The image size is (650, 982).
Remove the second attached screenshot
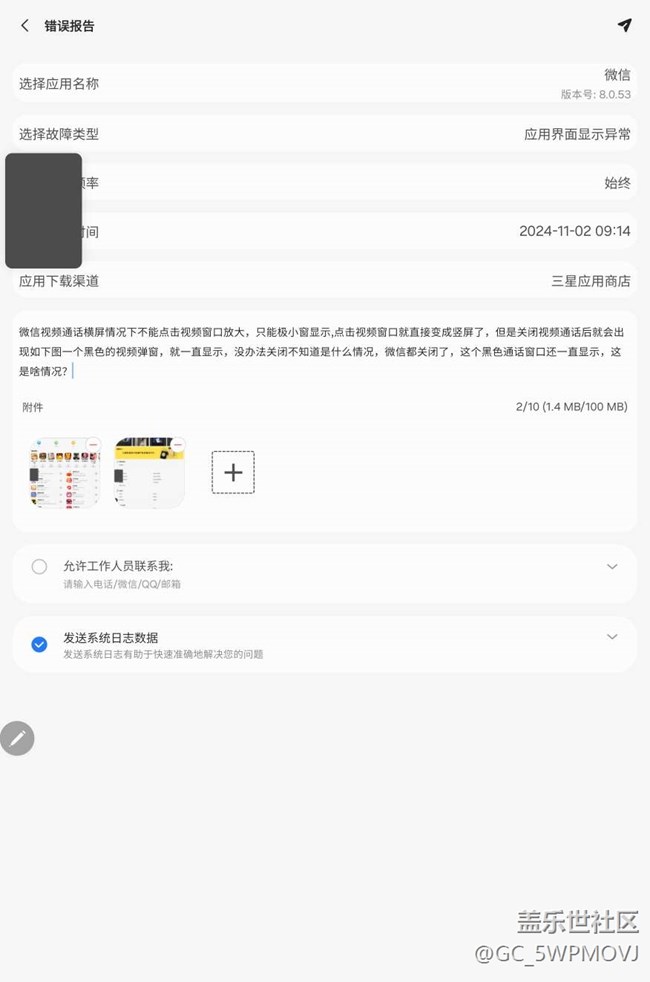pos(178,444)
